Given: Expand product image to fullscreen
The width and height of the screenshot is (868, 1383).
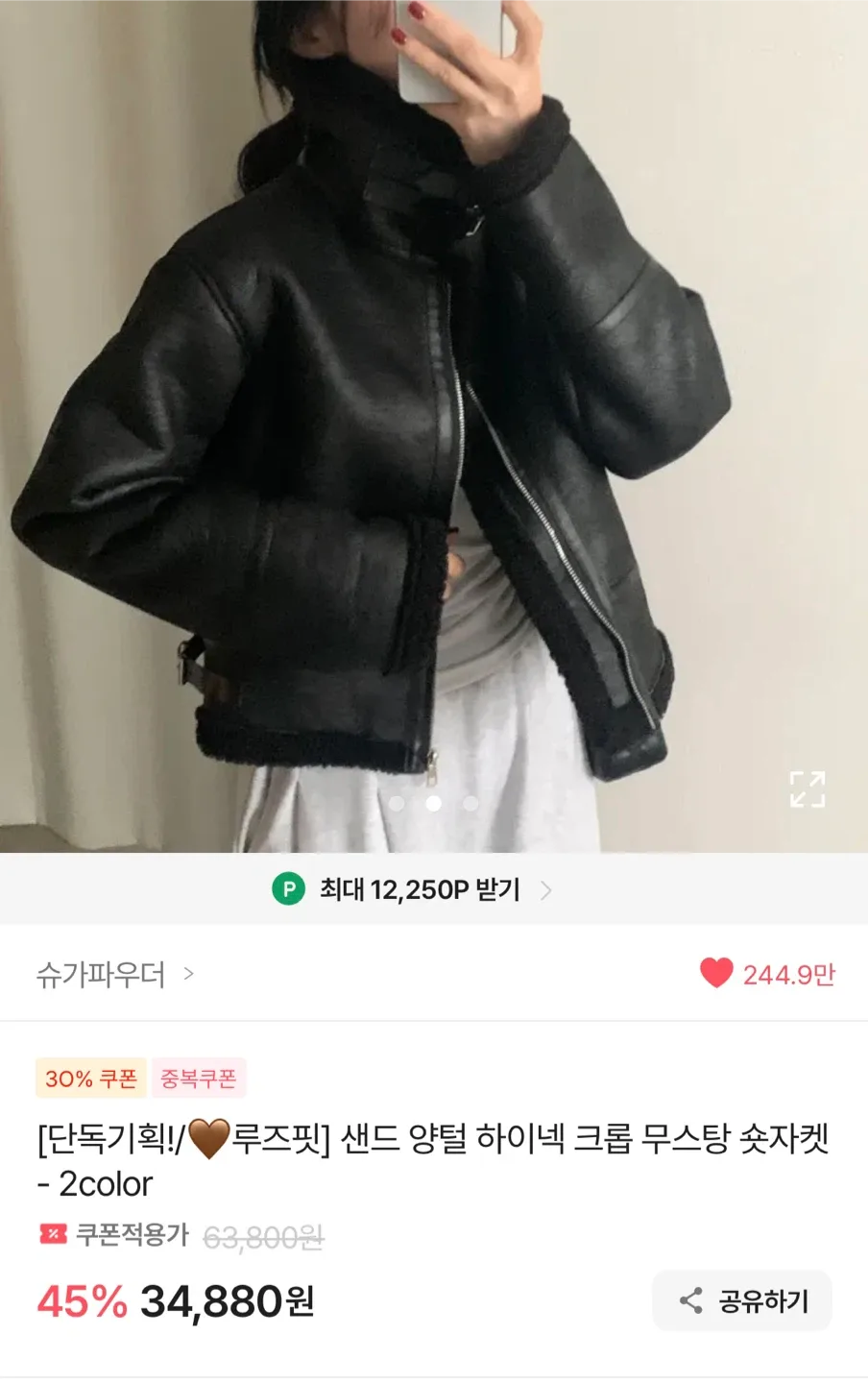Looking at the screenshot, I should point(807,789).
